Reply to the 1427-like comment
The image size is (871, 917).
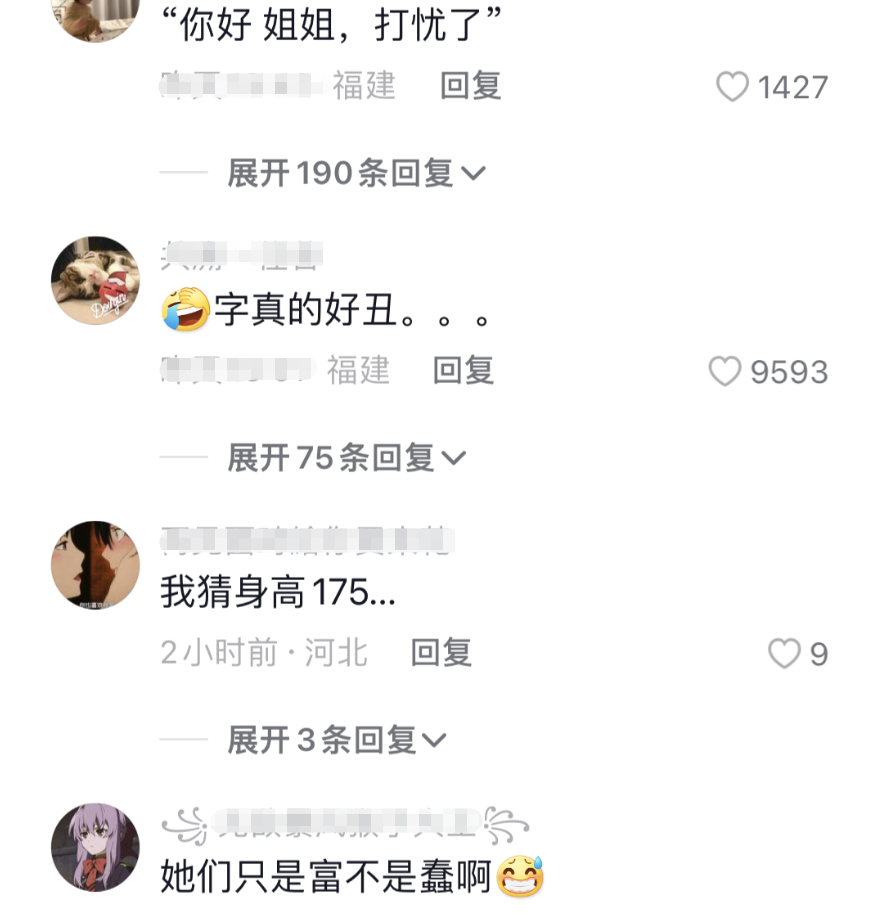pyautogui.click(x=470, y=88)
